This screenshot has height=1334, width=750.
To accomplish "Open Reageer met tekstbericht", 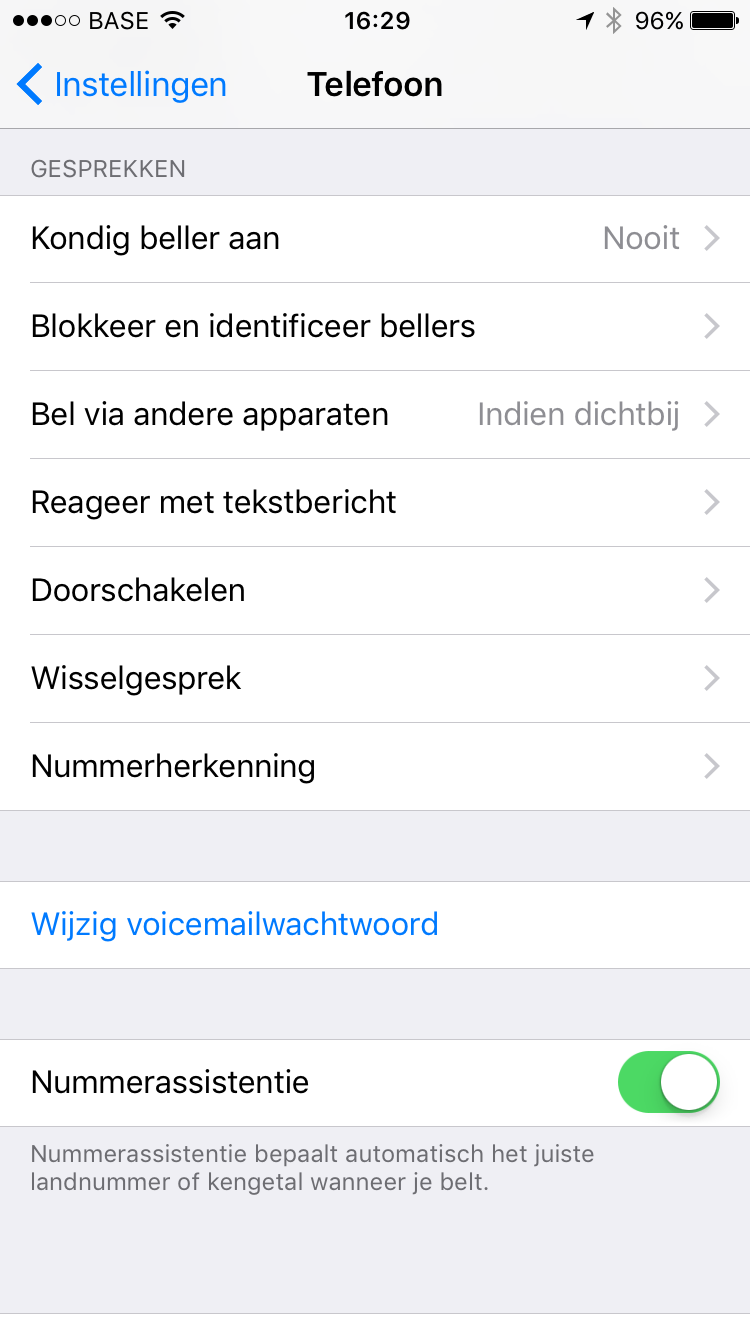I will click(x=375, y=503).
